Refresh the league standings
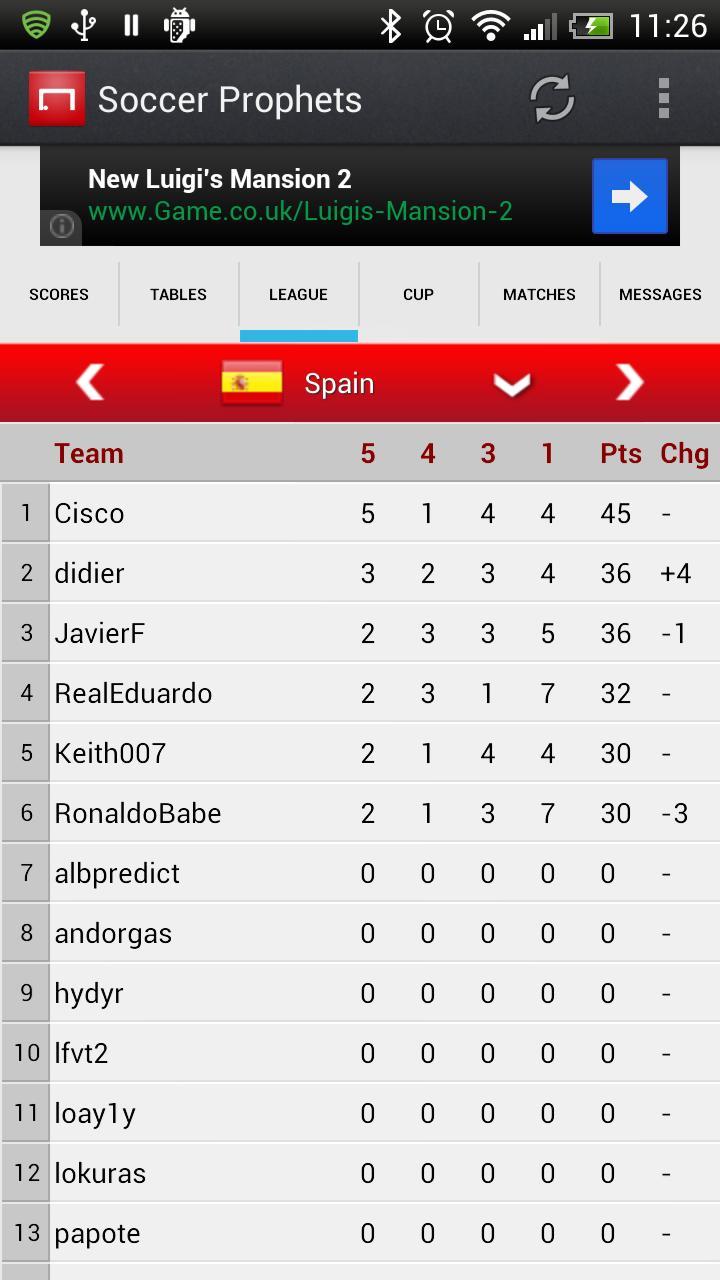Viewport: 720px width, 1280px height. pyautogui.click(x=551, y=99)
